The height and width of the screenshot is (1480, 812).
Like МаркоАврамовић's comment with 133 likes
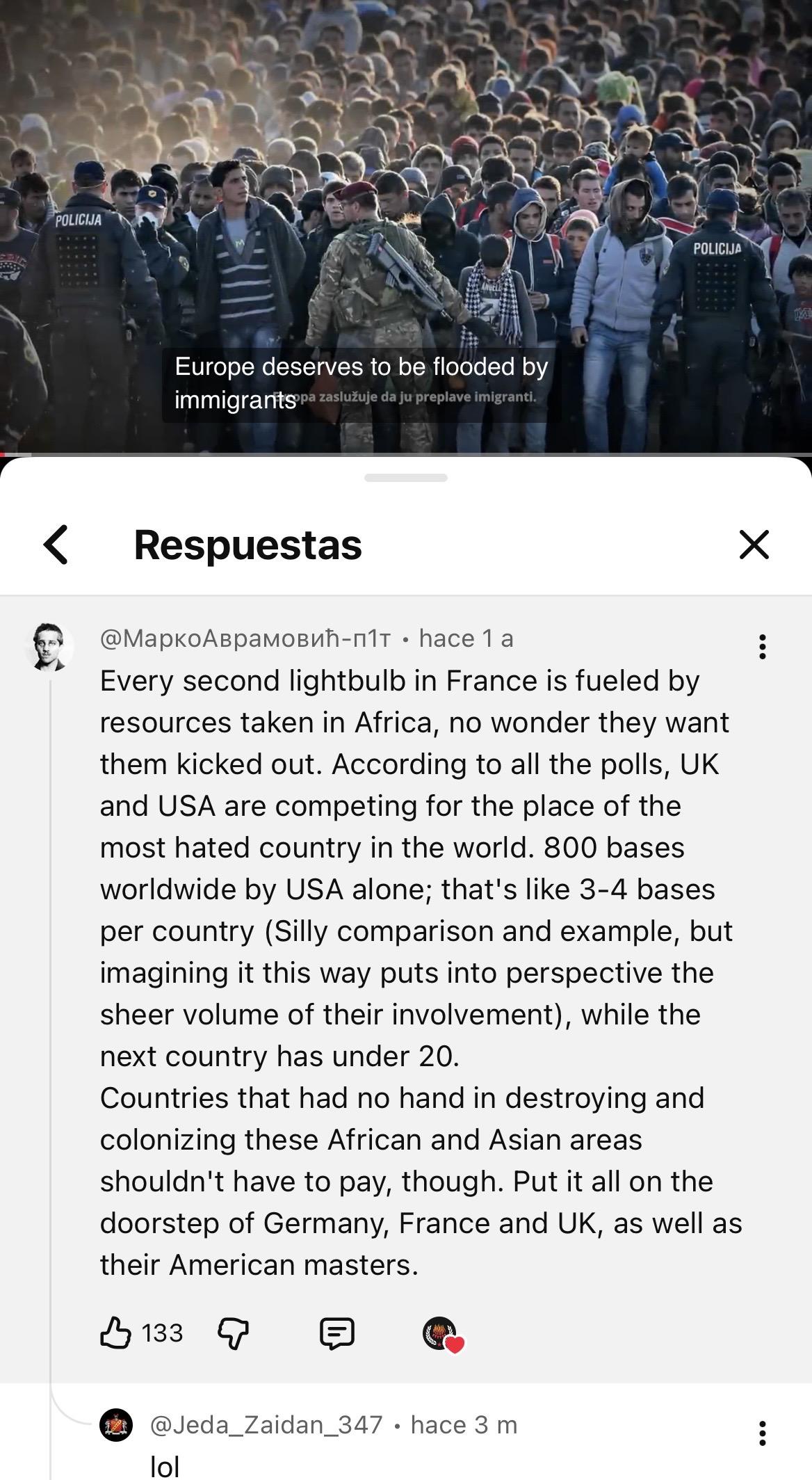(115, 1333)
